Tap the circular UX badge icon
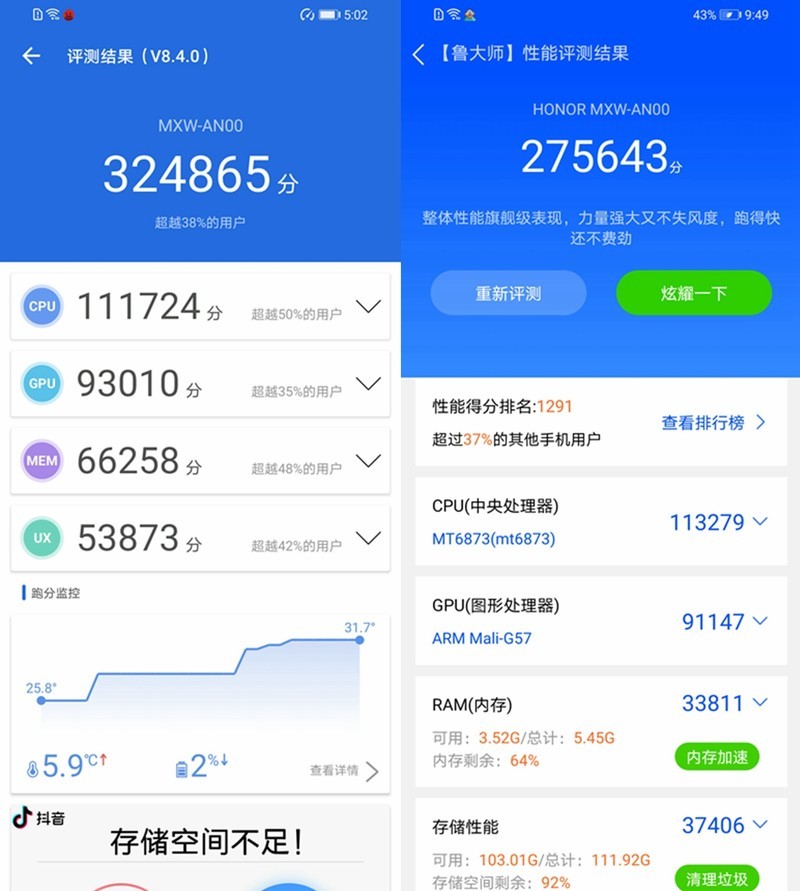800x891 pixels. pyautogui.click(x=41, y=538)
